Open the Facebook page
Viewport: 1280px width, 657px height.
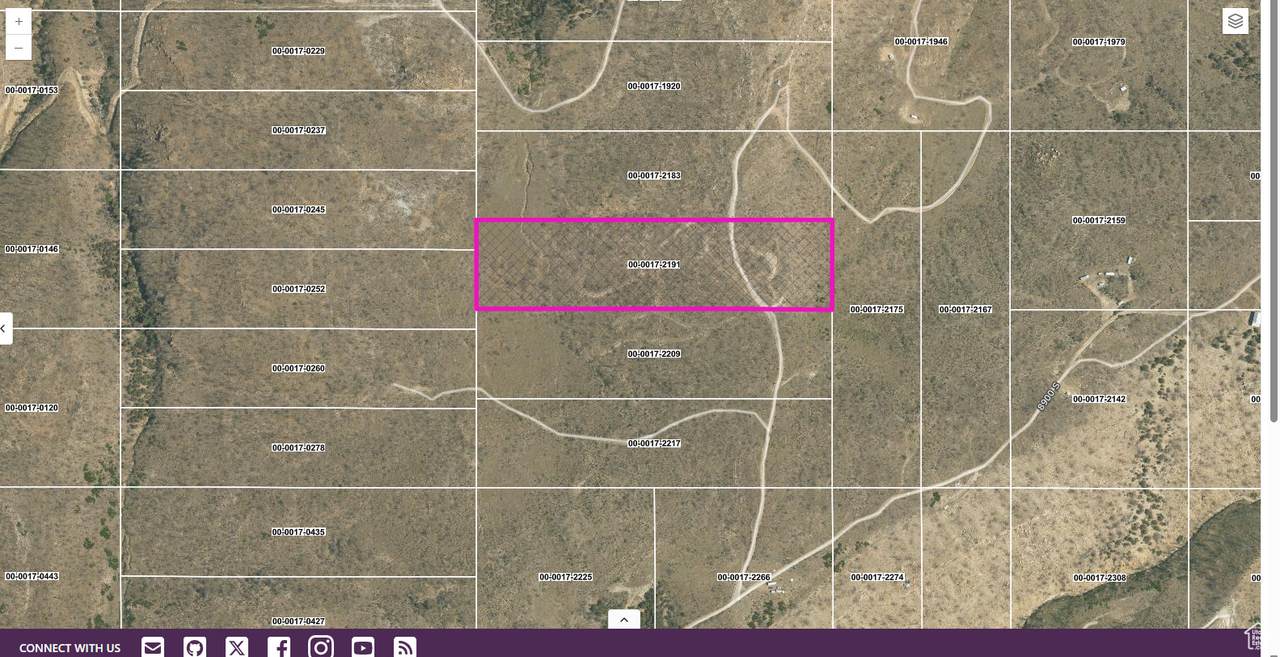[x=279, y=647]
